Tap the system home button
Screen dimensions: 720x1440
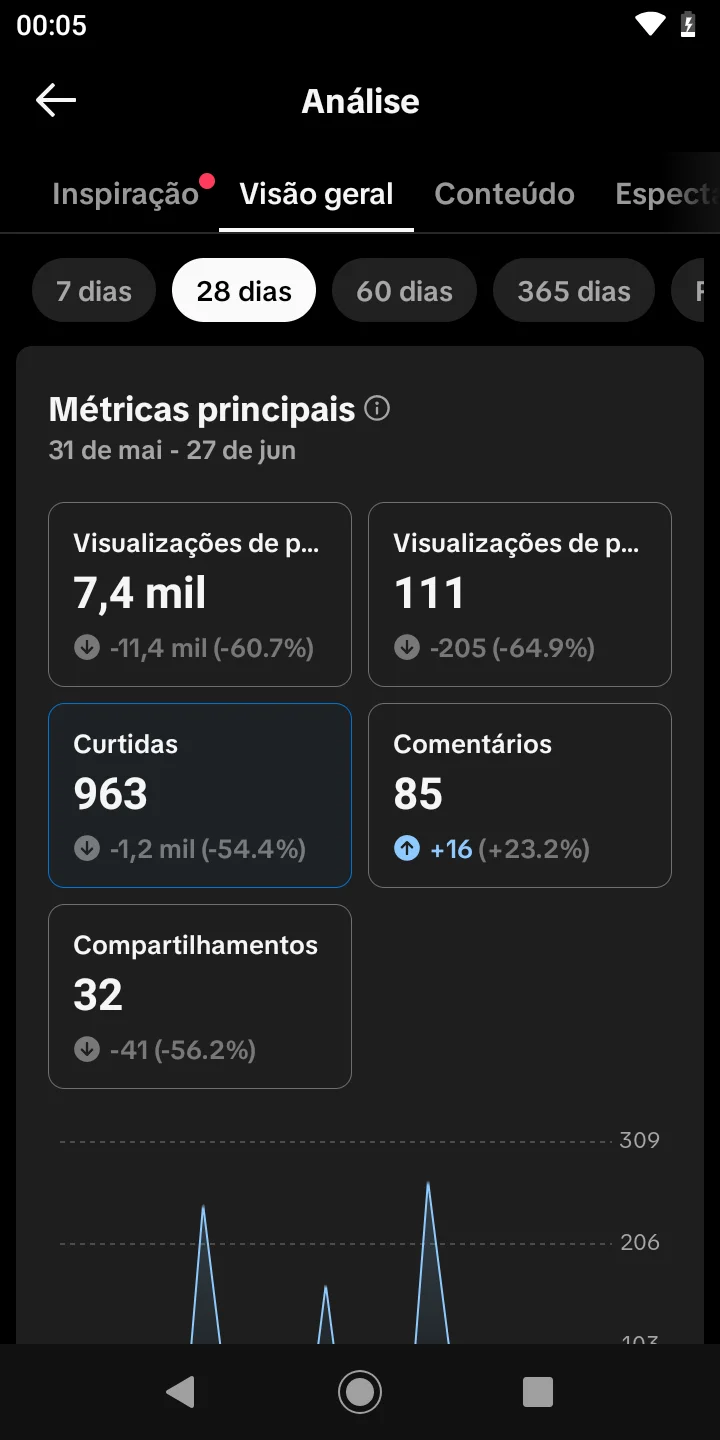pos(360,1392)
